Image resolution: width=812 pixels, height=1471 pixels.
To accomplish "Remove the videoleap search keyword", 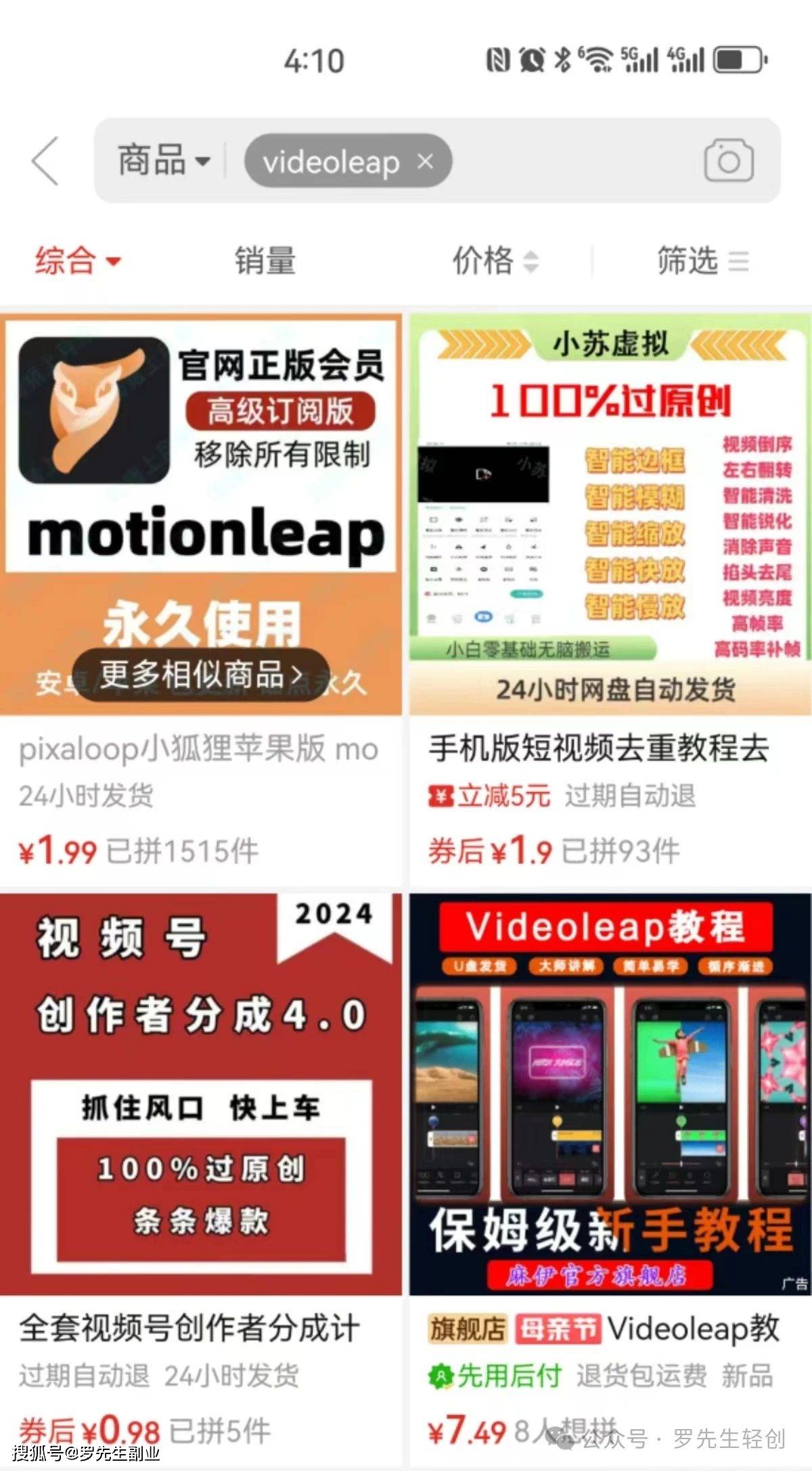I will 425,162.
